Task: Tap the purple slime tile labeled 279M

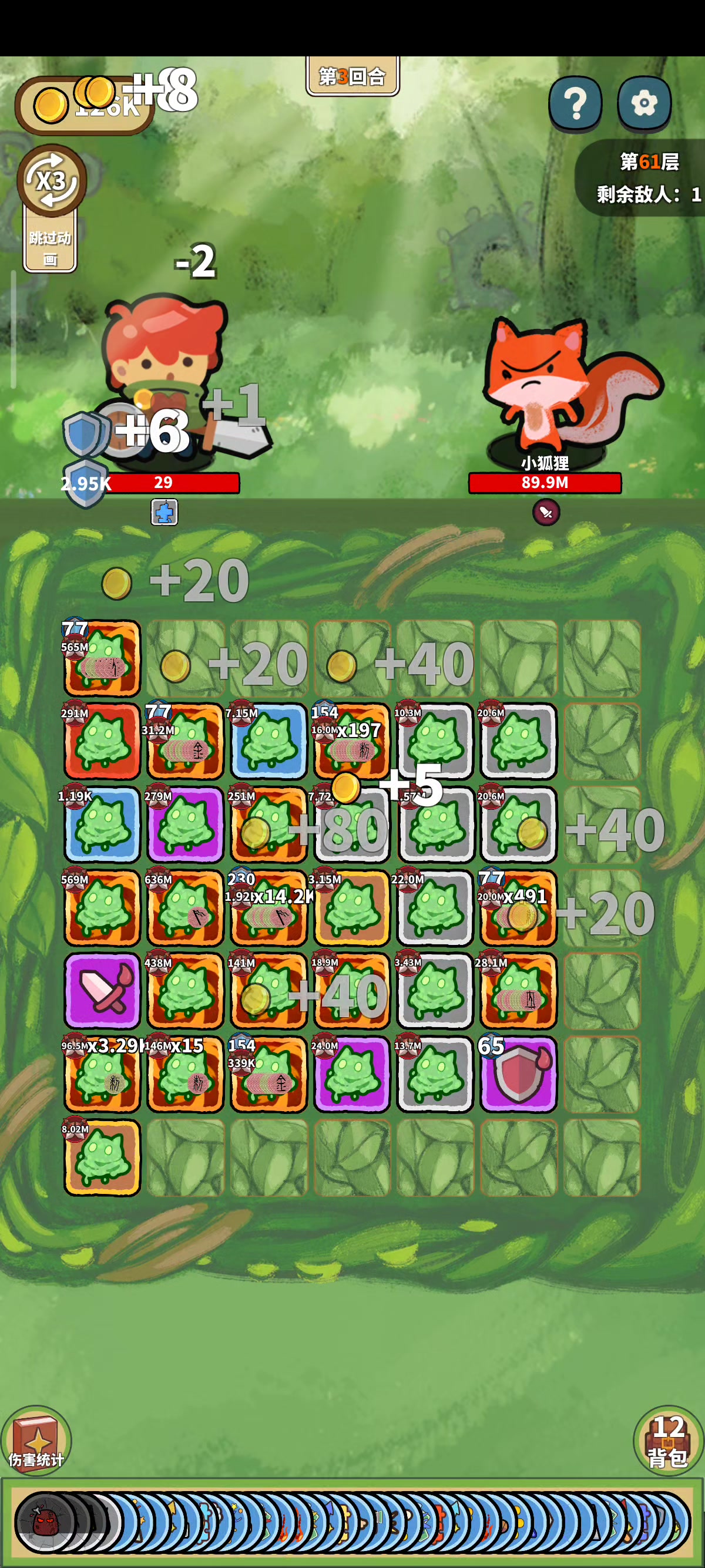Action: [x=185, y=825]
